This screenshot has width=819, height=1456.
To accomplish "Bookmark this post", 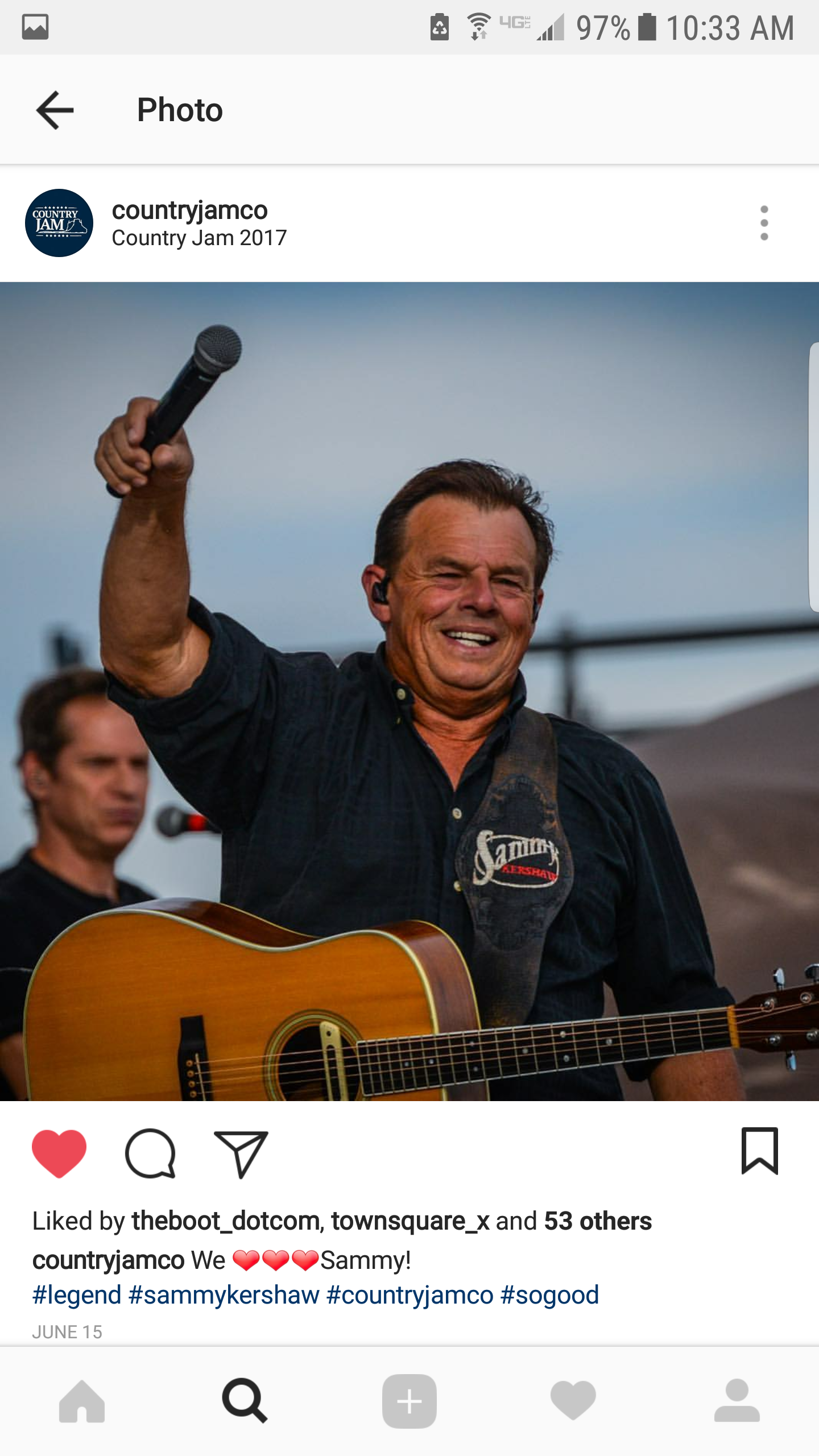I will click(759, 1151).
